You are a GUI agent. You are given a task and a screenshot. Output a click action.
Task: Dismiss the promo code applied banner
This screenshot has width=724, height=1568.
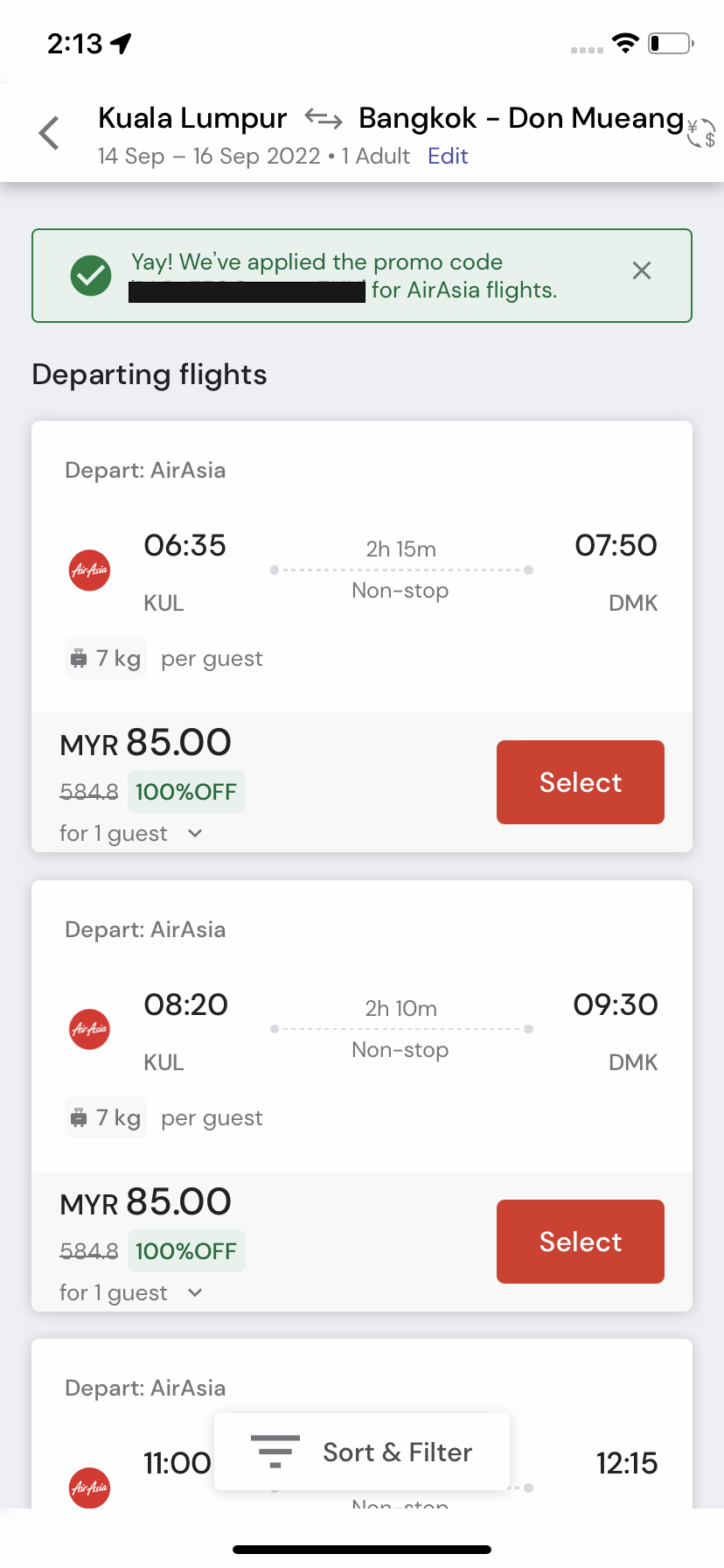pyautogui.click(x=642, y=270)
